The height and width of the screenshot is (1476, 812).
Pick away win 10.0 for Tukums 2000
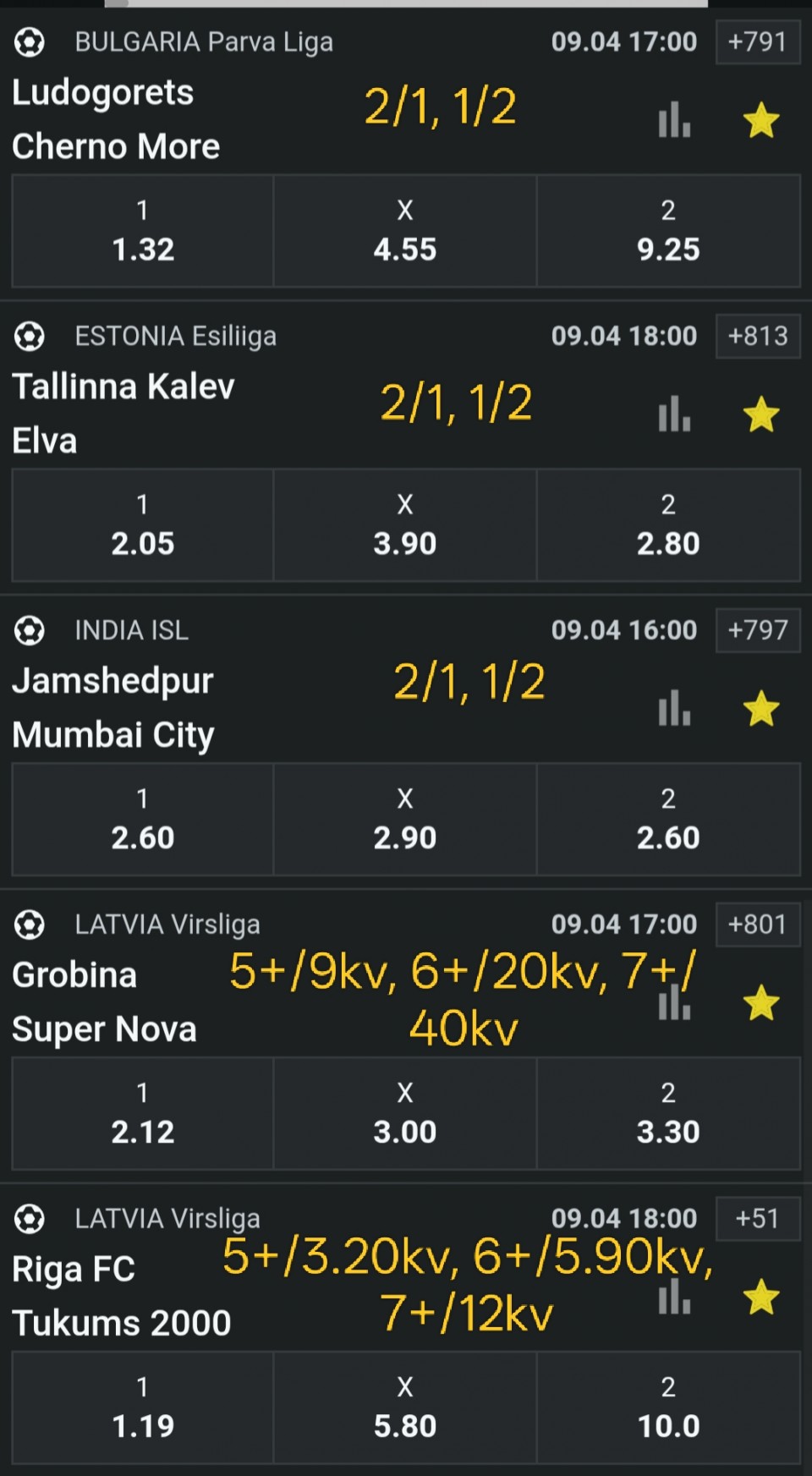[667, 1407]
